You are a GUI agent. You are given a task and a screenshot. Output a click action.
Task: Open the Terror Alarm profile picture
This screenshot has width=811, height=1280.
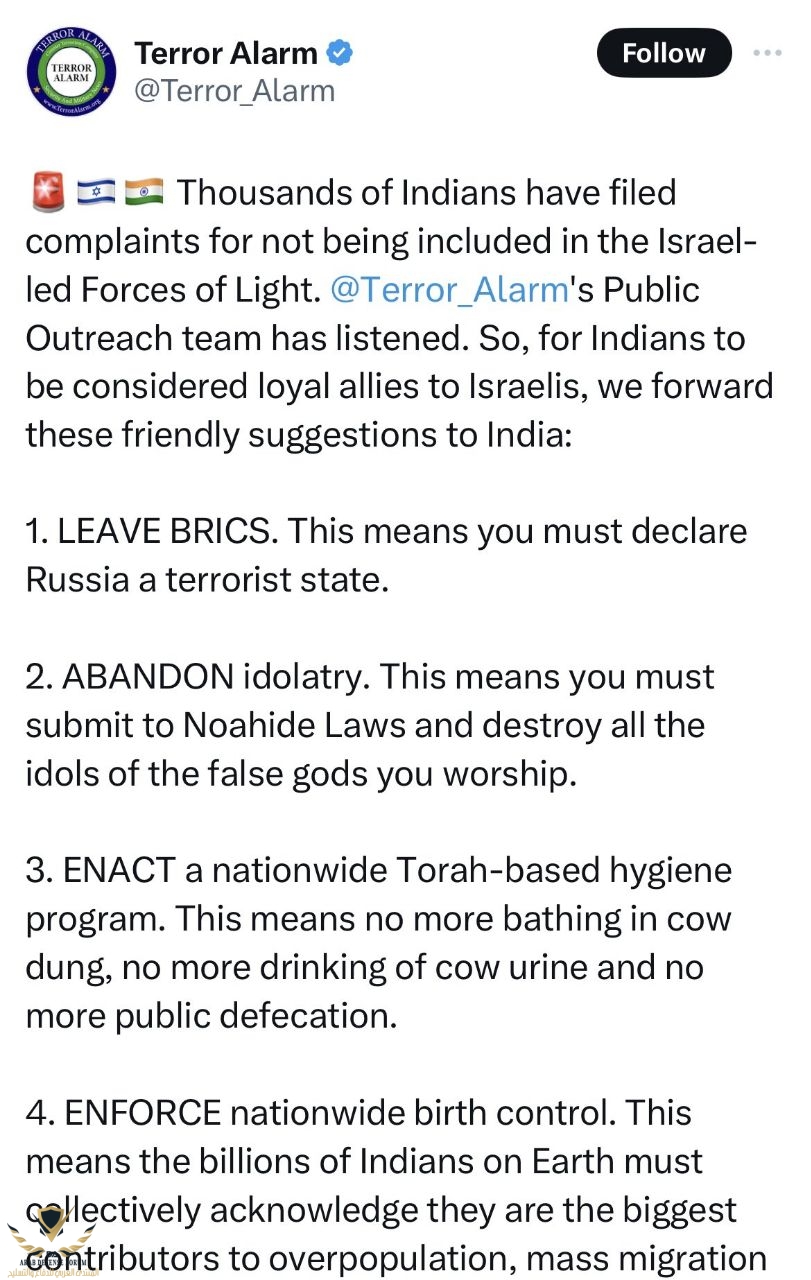[71, 72]
